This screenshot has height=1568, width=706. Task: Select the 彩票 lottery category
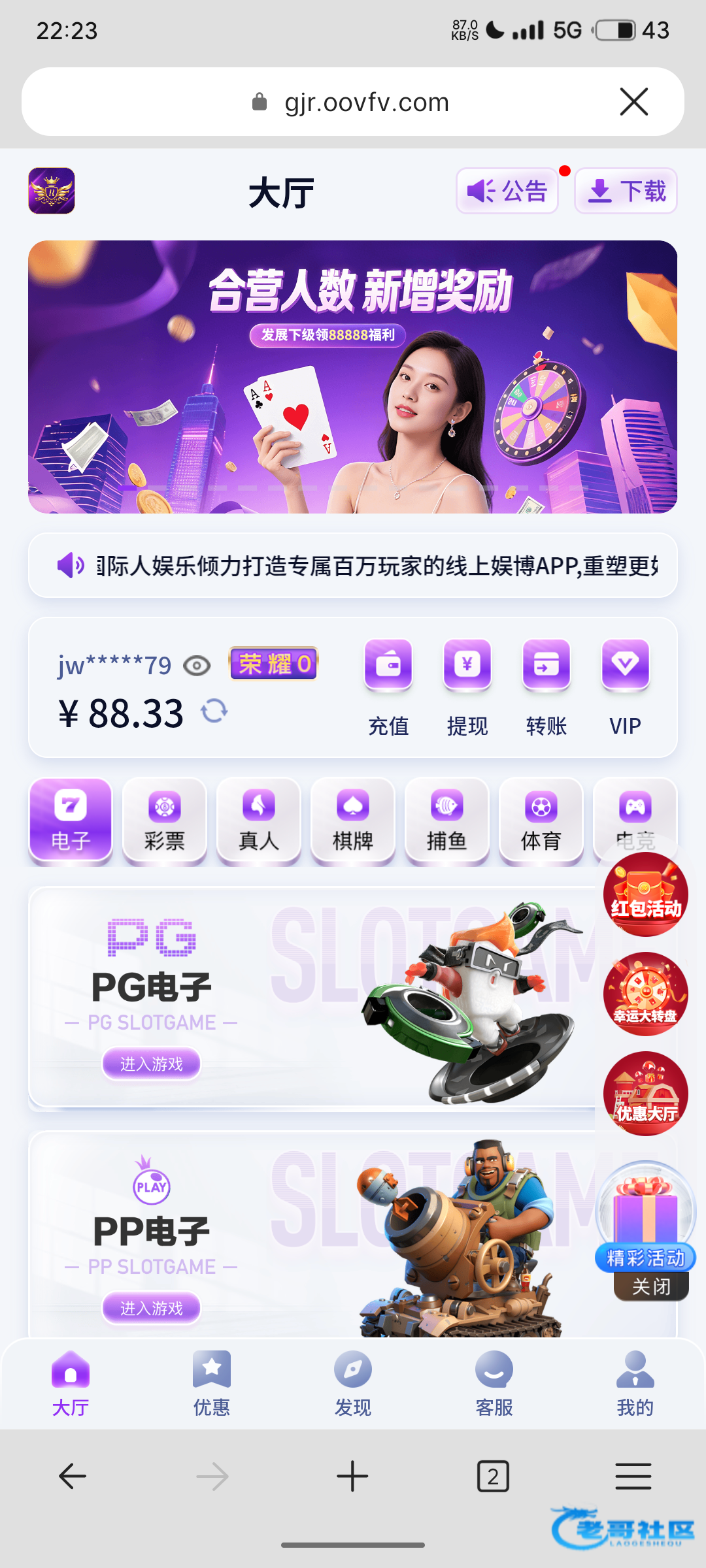[165, 821]
